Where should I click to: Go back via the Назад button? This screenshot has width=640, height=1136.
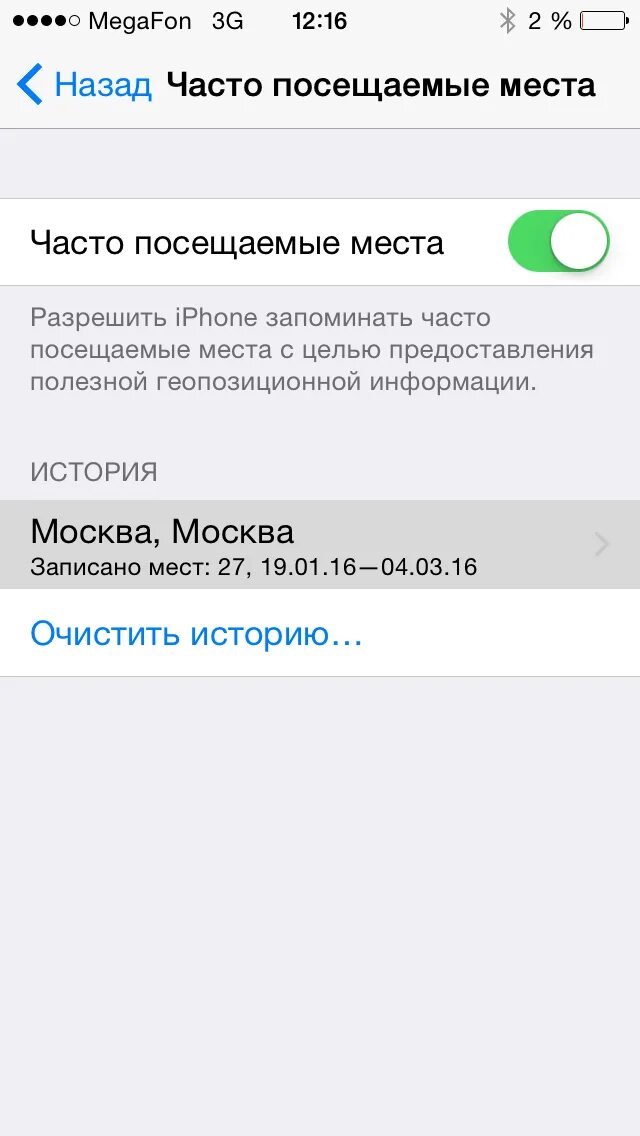click(x=84, y=85)
